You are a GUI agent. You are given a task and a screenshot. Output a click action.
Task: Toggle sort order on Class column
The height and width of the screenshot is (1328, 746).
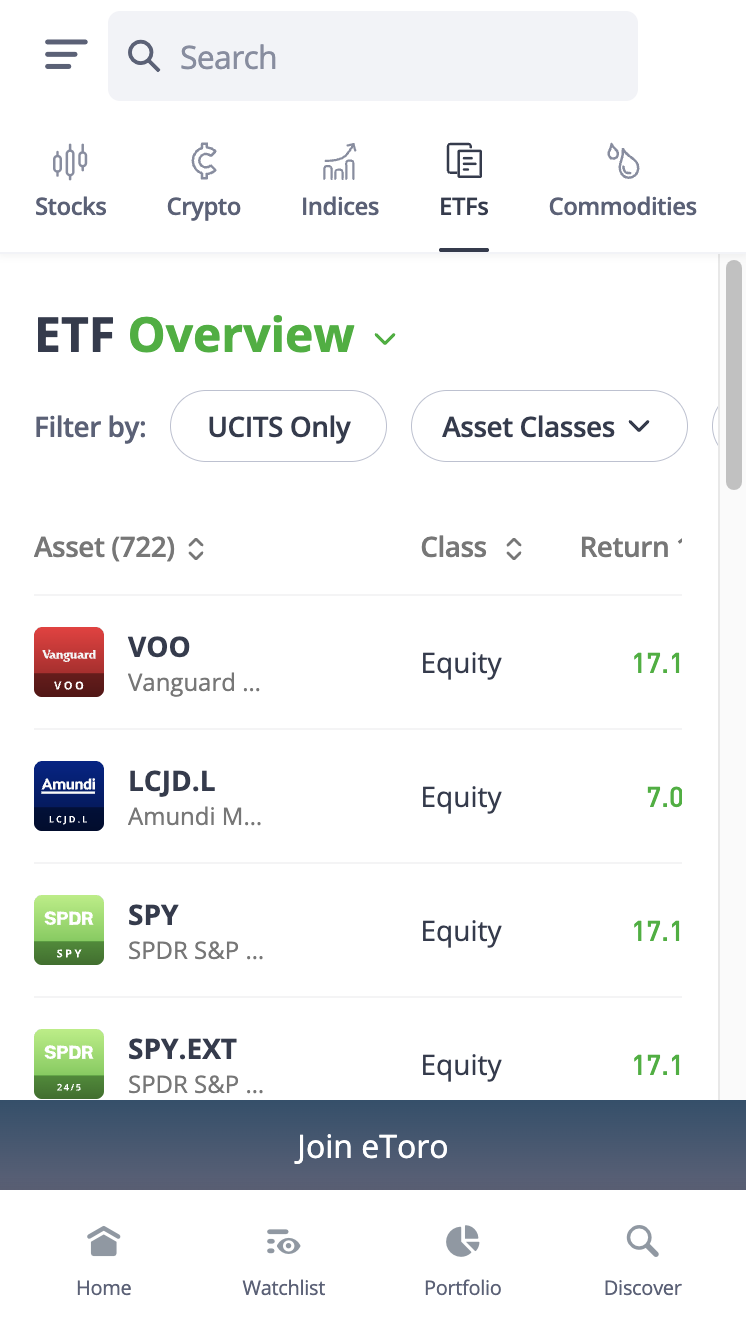pyautogui.click(x=514, y=548)
